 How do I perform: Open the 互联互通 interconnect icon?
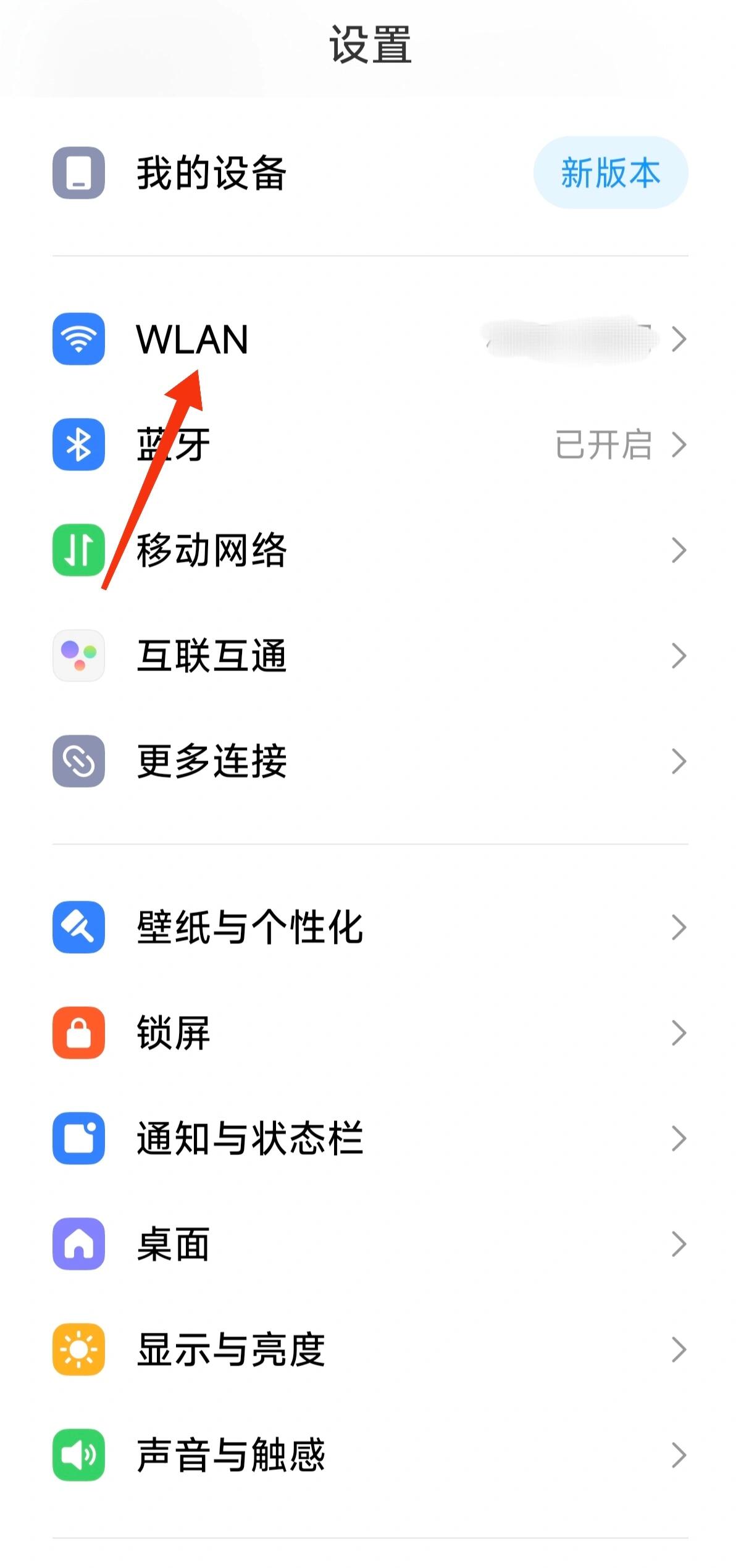pyautogui.click(x=78, y=656)
